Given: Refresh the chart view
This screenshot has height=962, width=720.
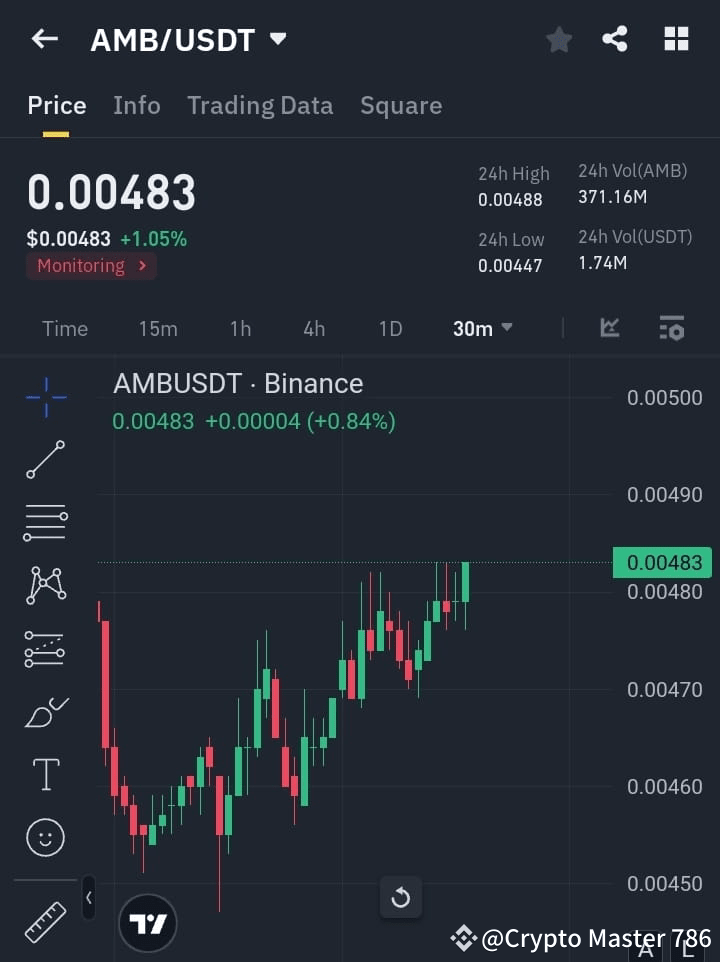Looking at the screenshot, I should (400, 897).
